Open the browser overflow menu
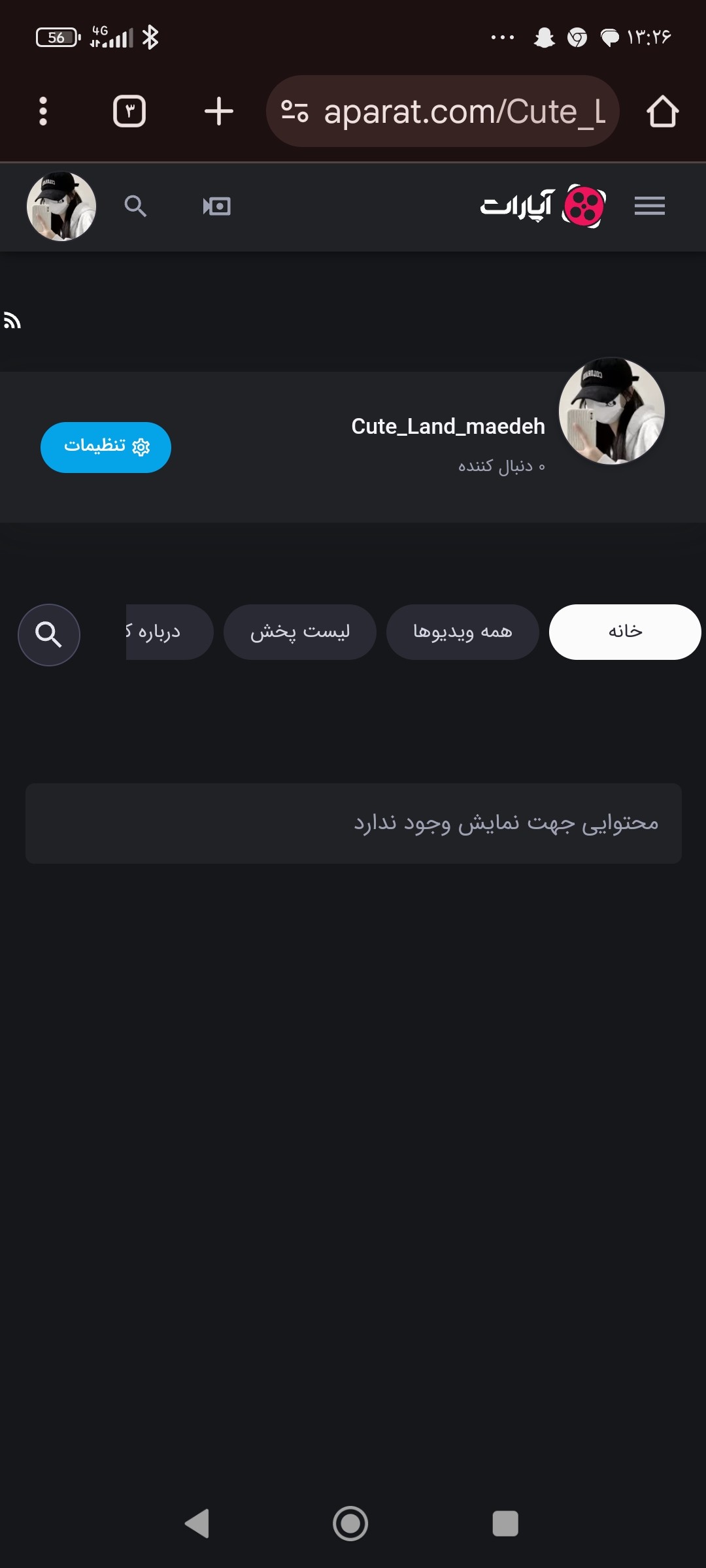This screenshot has height=1568, width=706. pyautogui.click(x=43, y=111)
